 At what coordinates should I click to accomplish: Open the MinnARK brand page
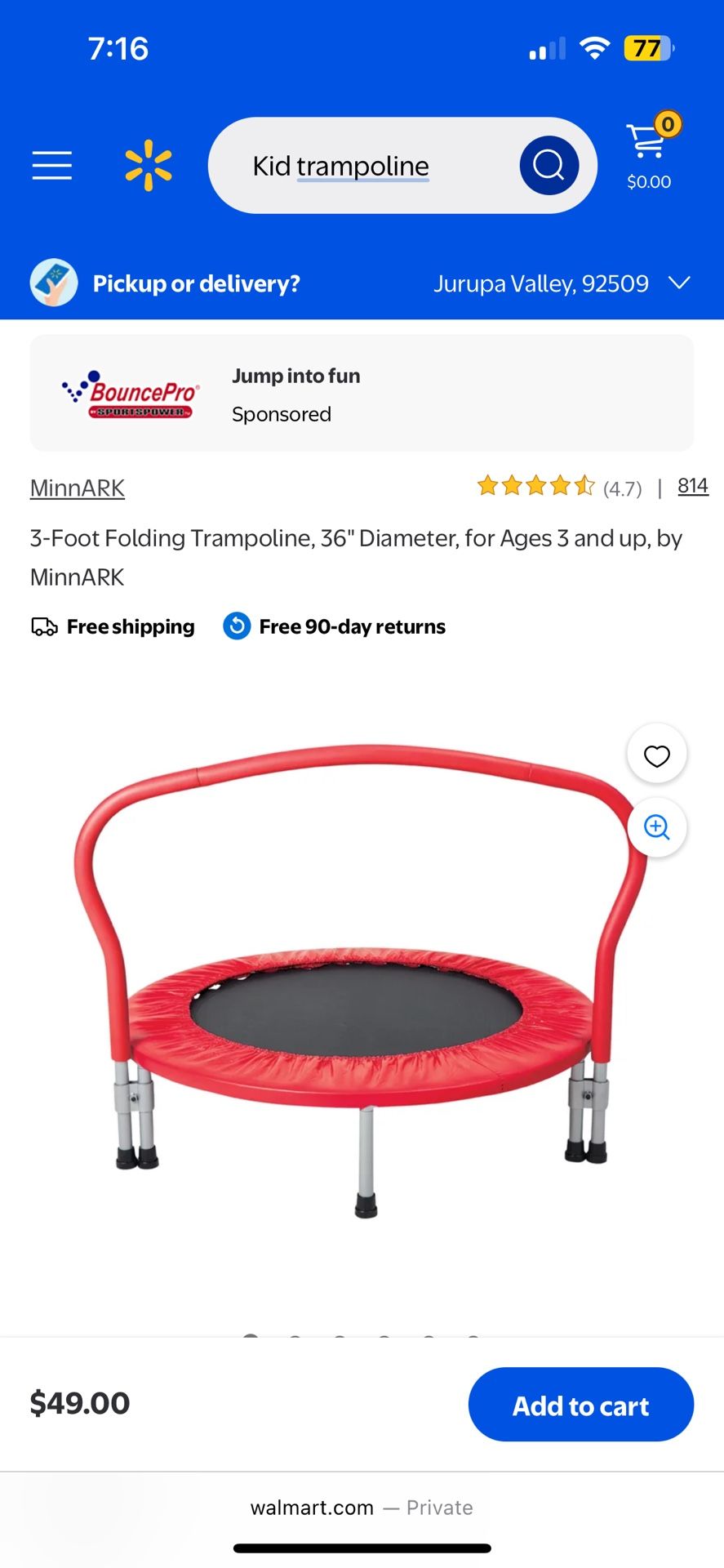tap(77, 488)
